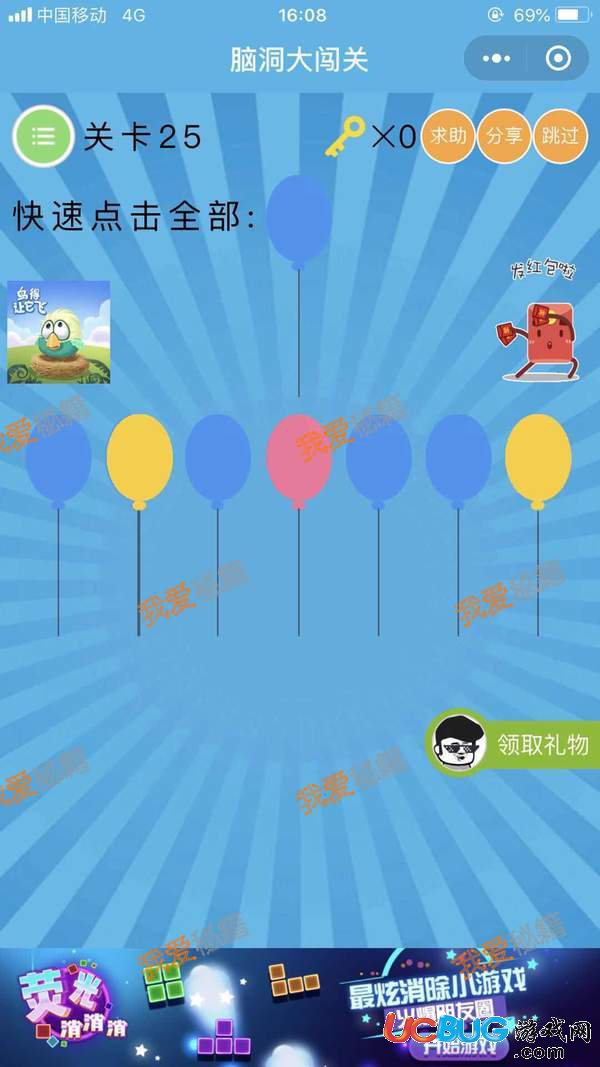This screenshot has width=600, height=1067.
Task: Open the mini program three-dot menu
Action: [496, 59]
